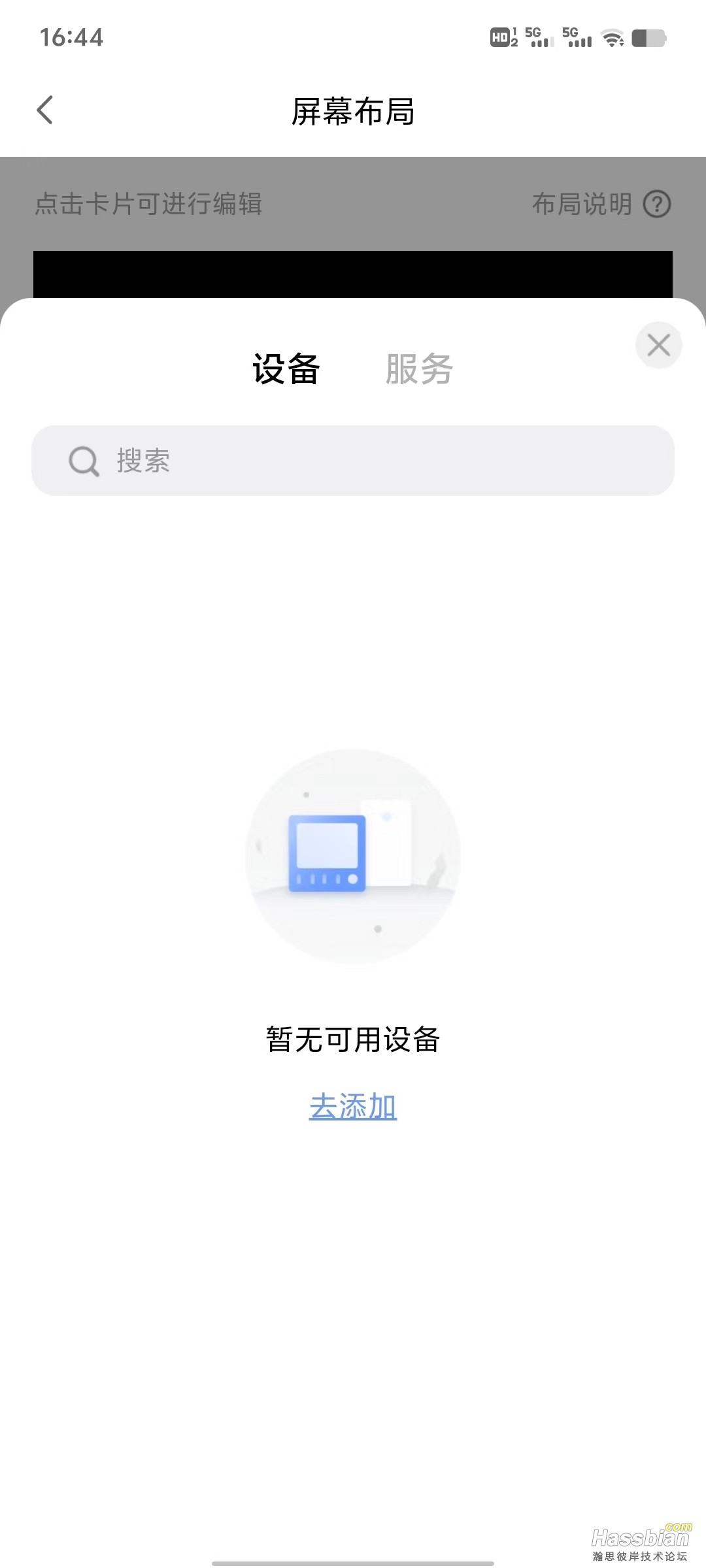This screenshot has height=1568, width=706.
Task: Open 布局说明 help info
Action: 601,204
